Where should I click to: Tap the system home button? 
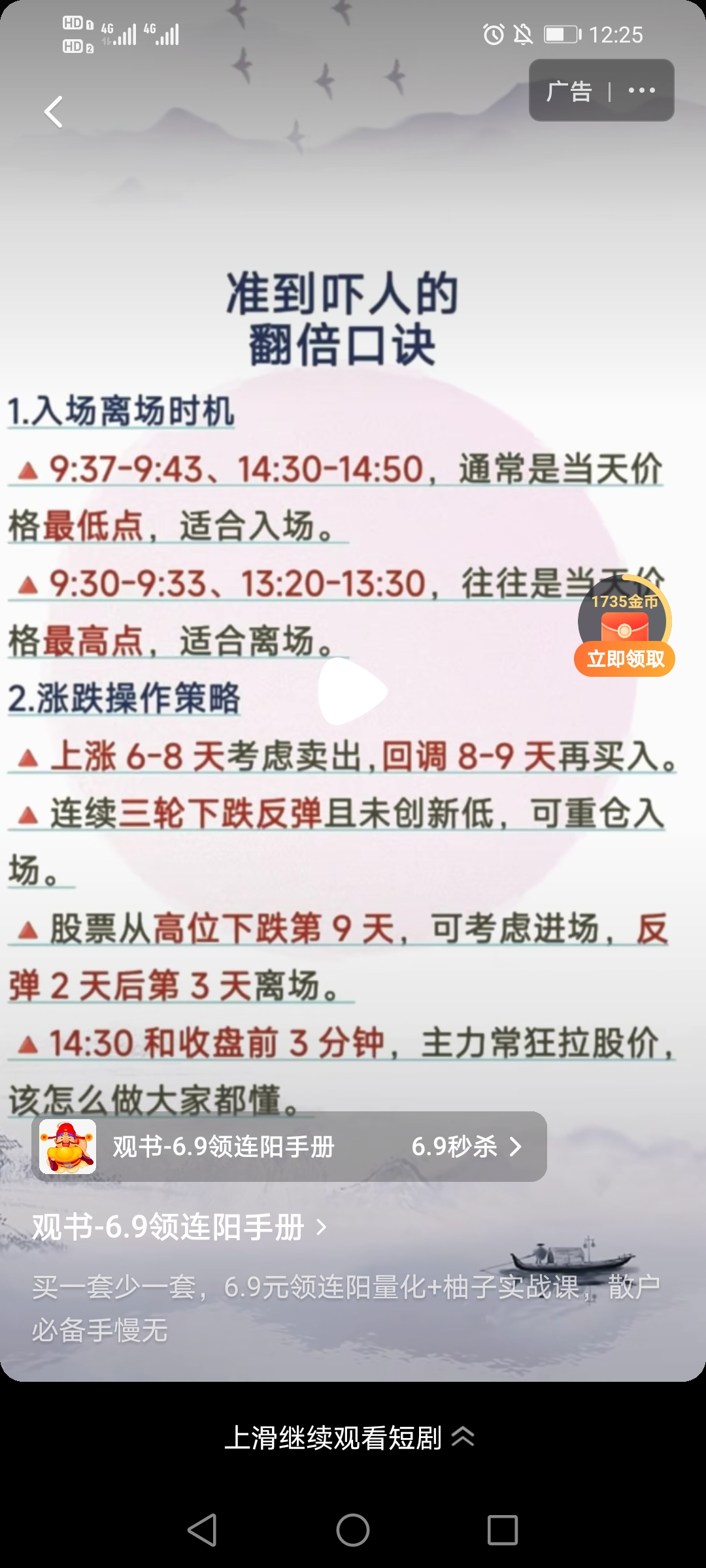tap(352, 1529)
